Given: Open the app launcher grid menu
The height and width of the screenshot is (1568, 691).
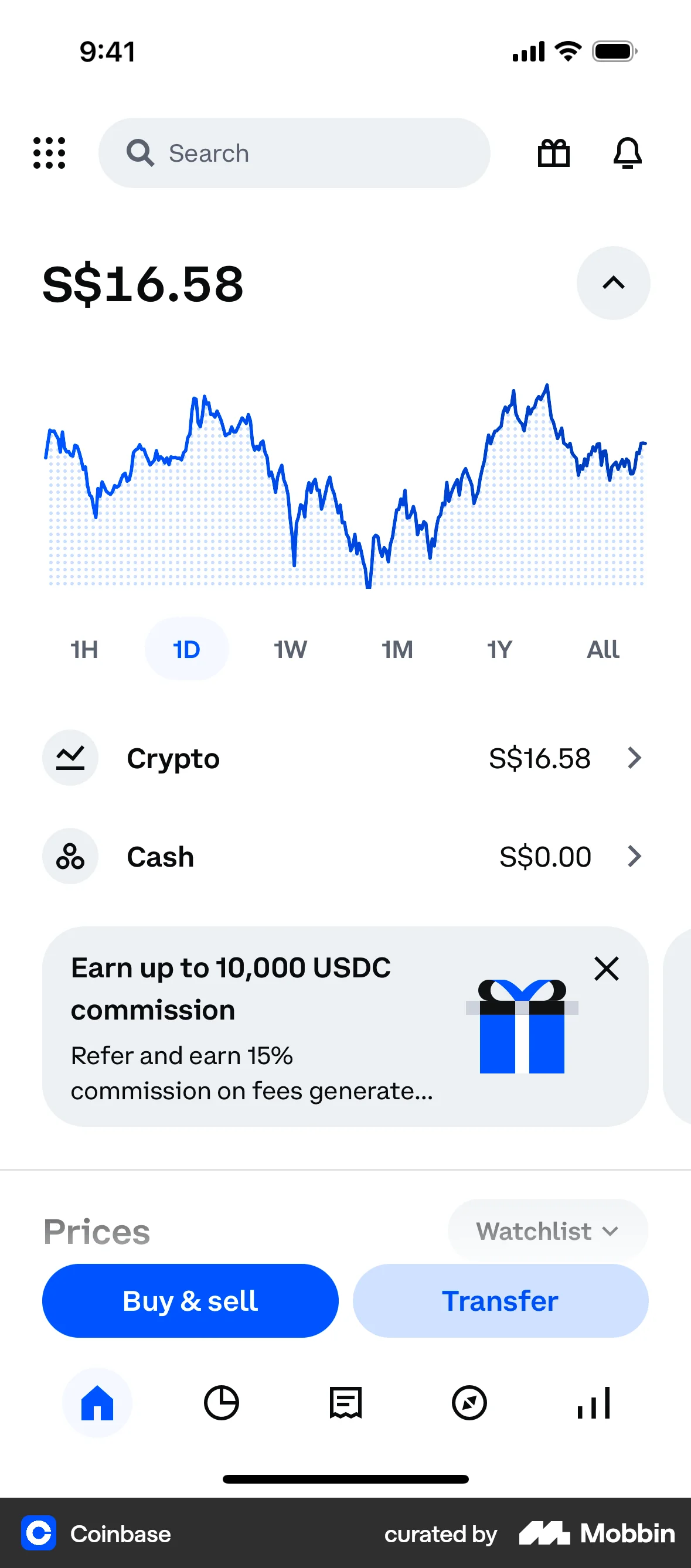Looking at the screenshot, I should [49, 154].
